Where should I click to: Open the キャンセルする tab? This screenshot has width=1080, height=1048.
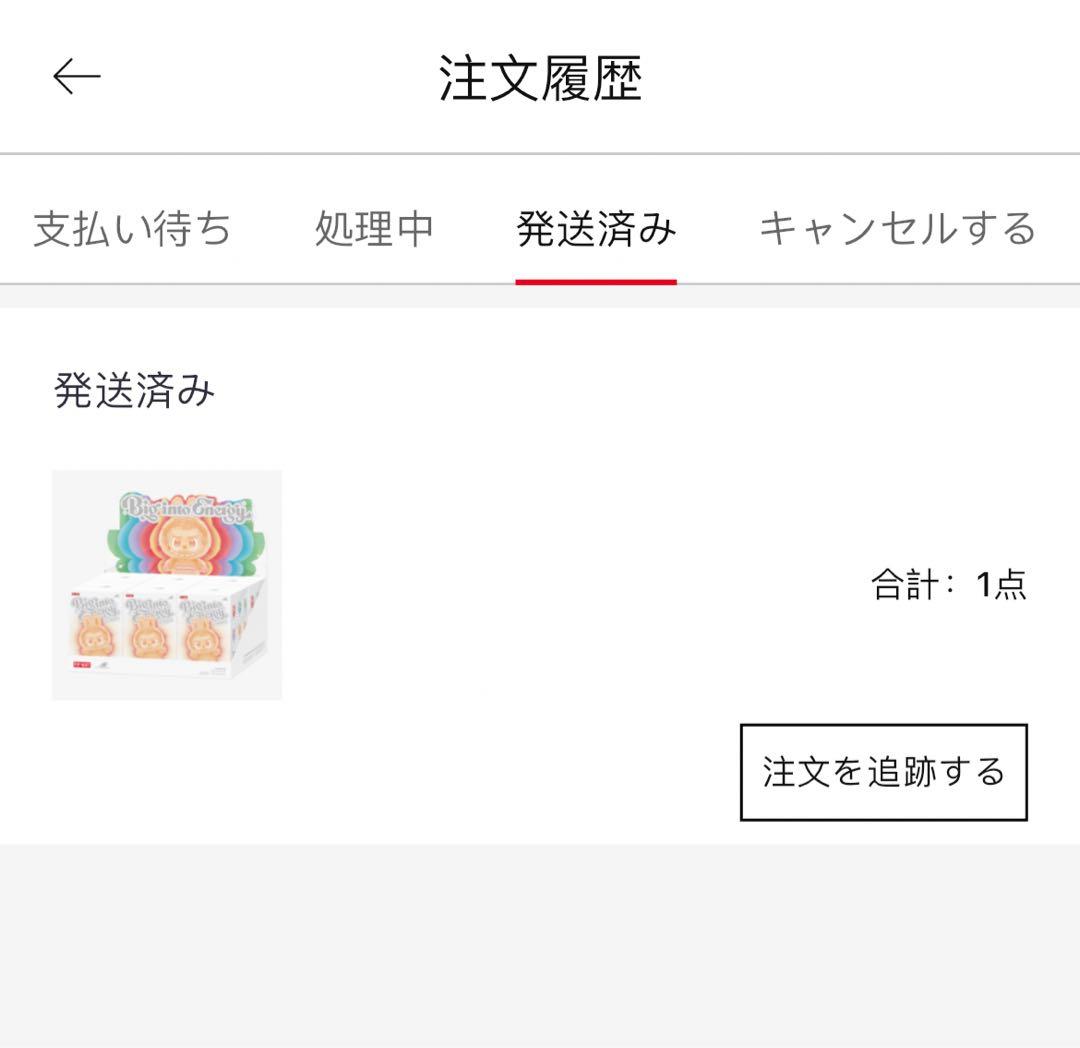pos(897,229)
